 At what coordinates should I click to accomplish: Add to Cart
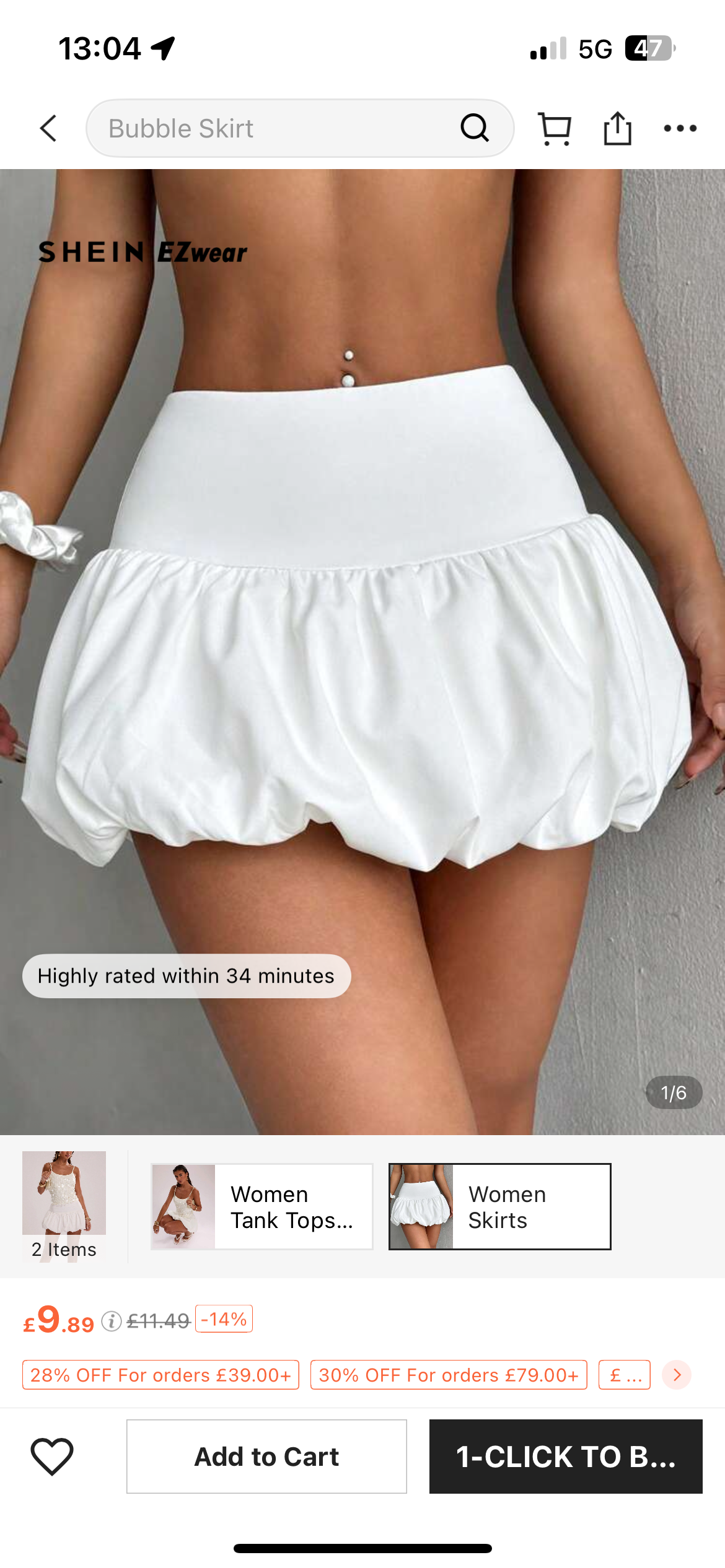click(x=266, y=1457)
